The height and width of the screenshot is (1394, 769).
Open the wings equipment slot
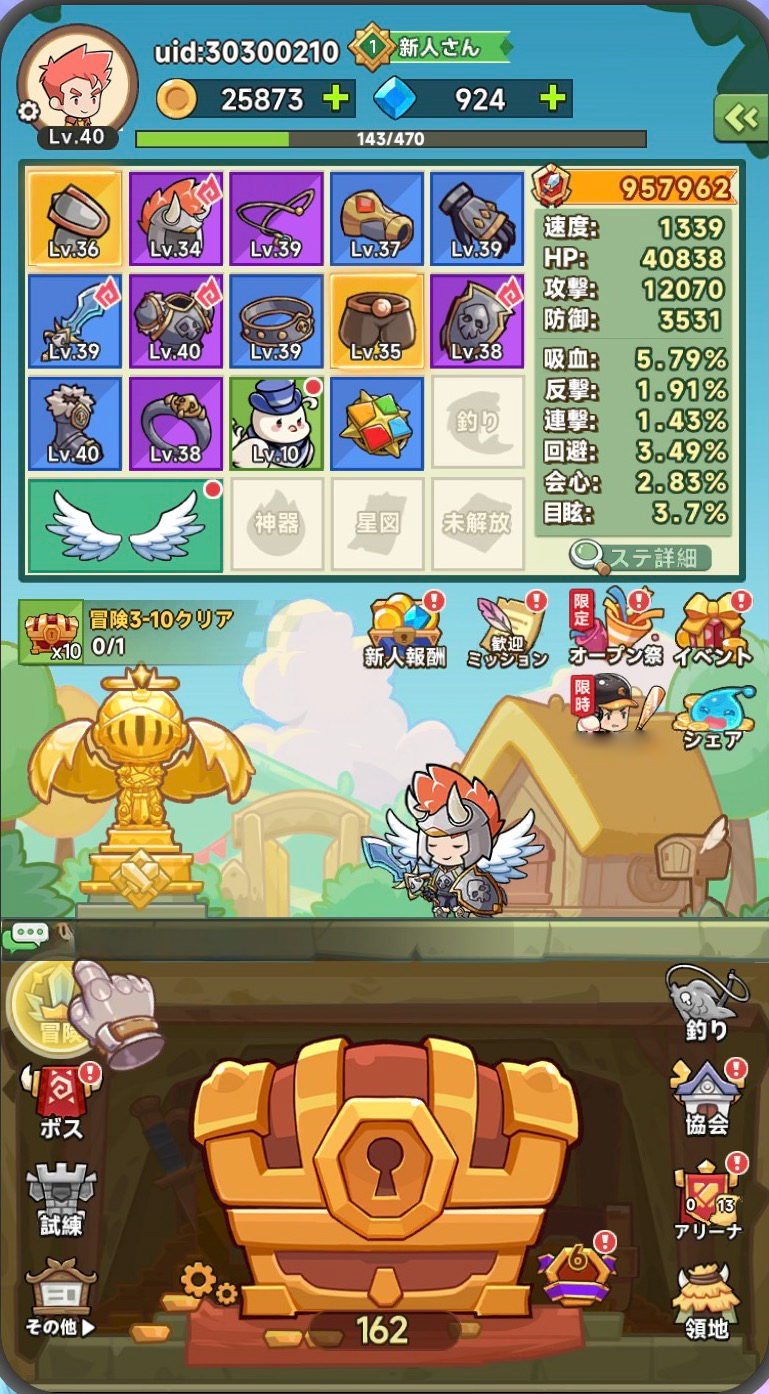tap(125, 525)
